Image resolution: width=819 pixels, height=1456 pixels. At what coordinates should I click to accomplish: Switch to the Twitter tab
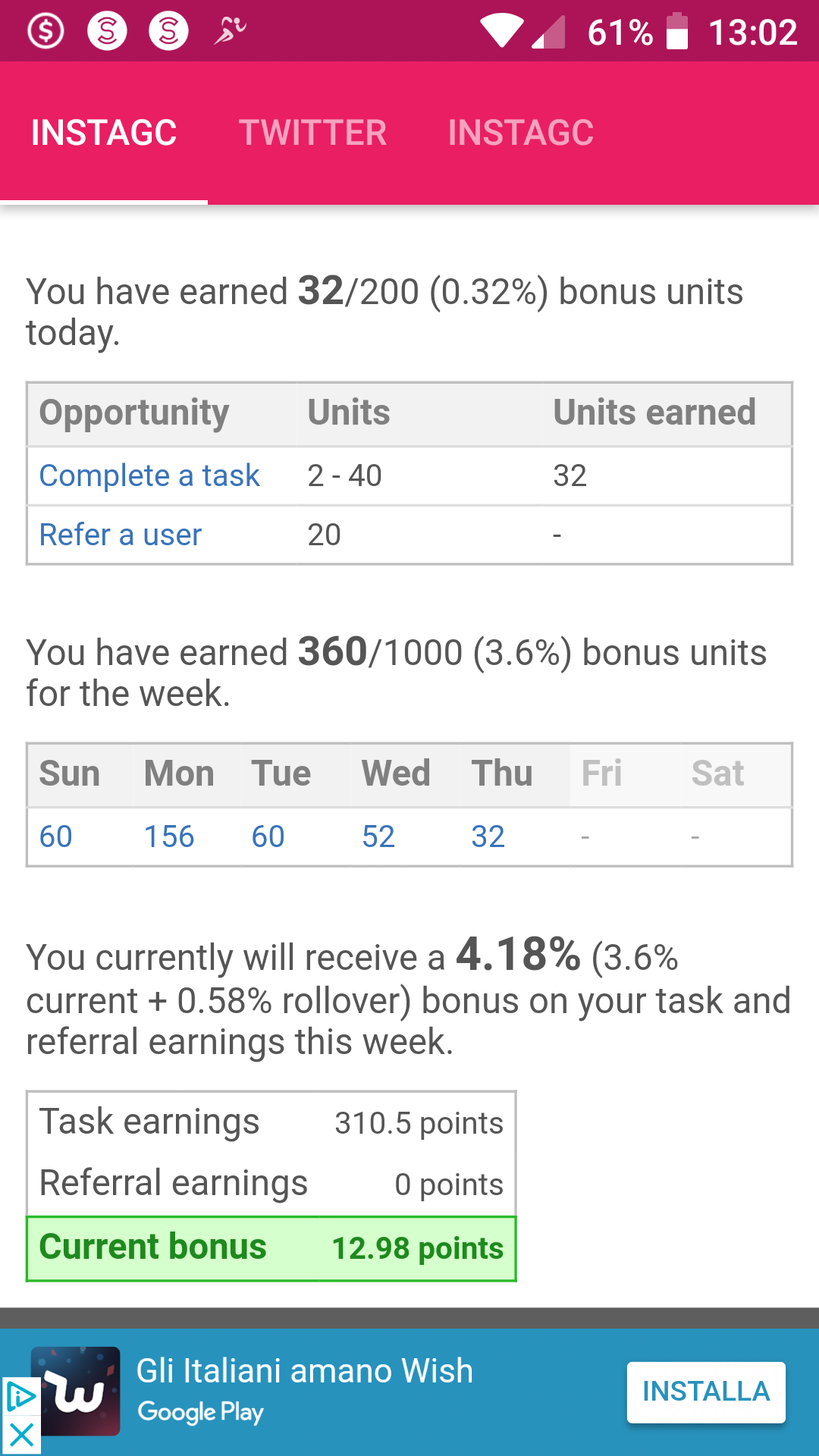312,133
